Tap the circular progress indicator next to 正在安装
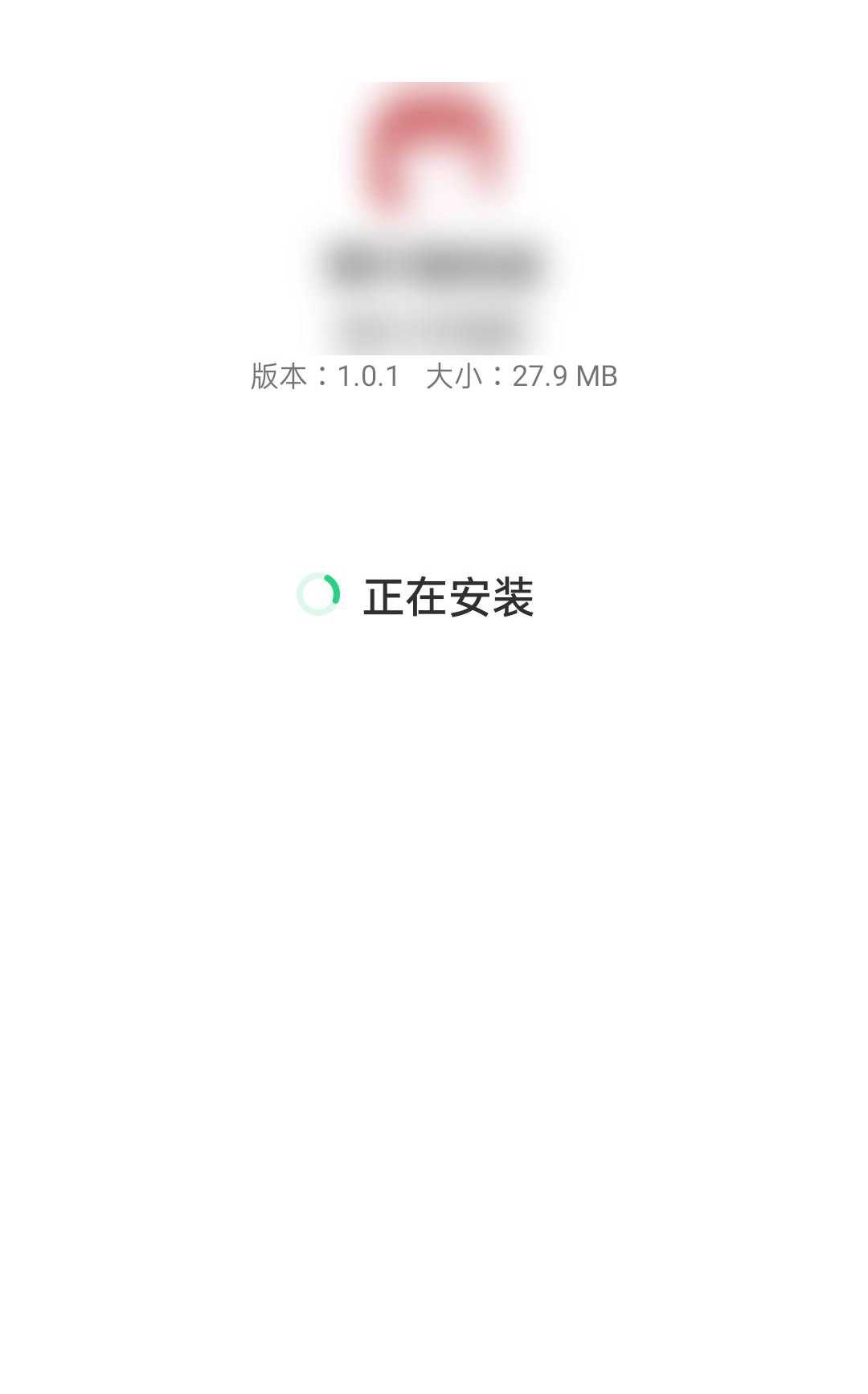This screenshot has height=1394, width=868. tap(317, 593)
